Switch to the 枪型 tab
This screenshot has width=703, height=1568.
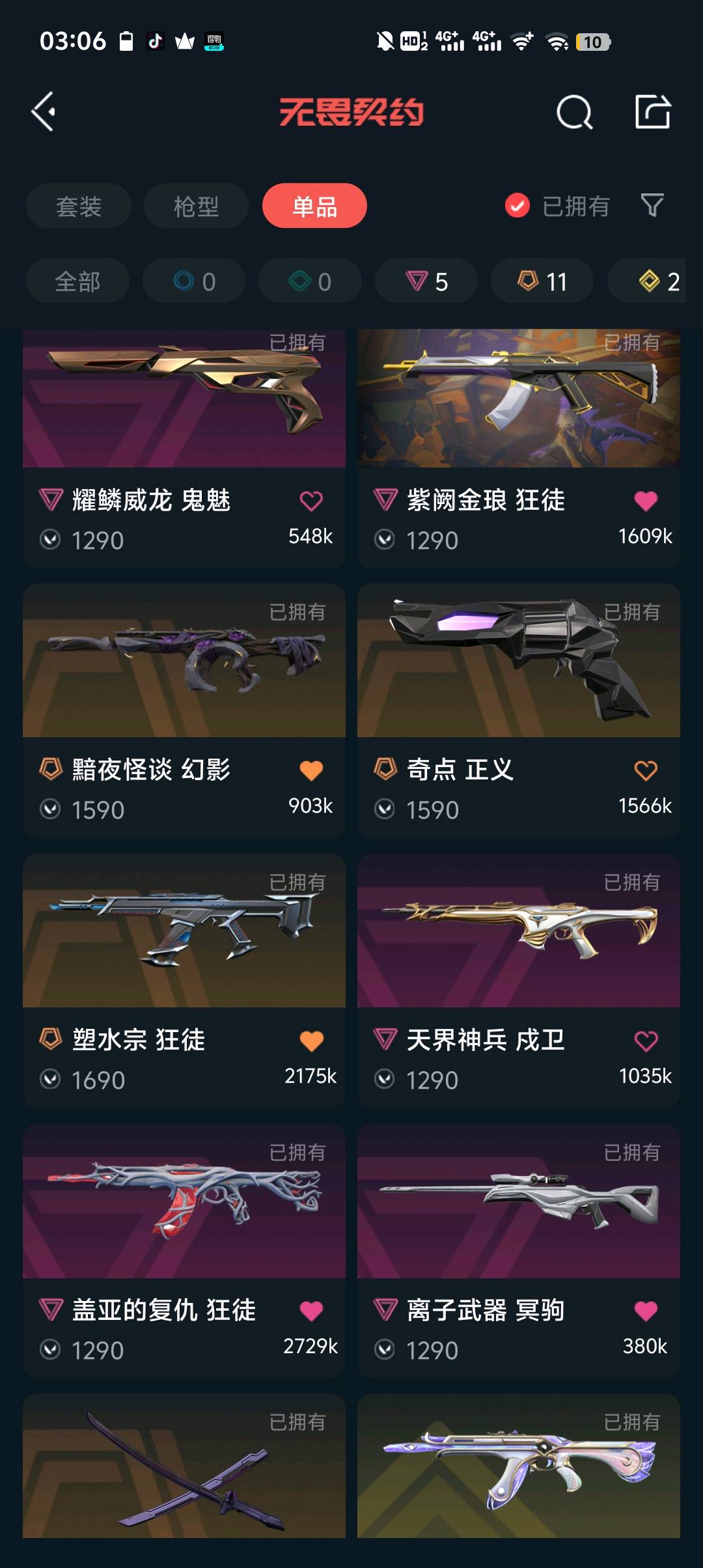pos(196,206)
